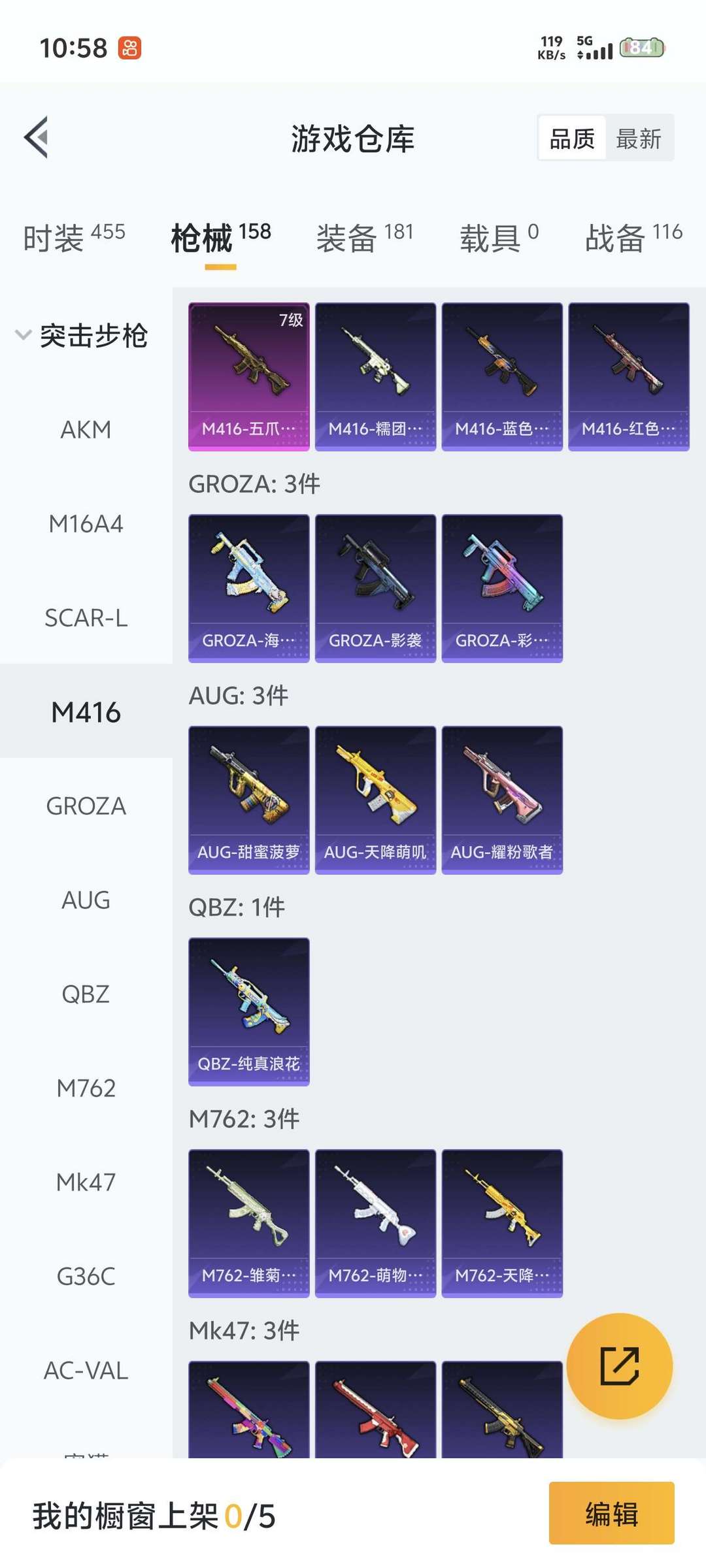Open the AUG-甜蜜菠萝 skin tile

pyautogui.click(x=248, y=800)
